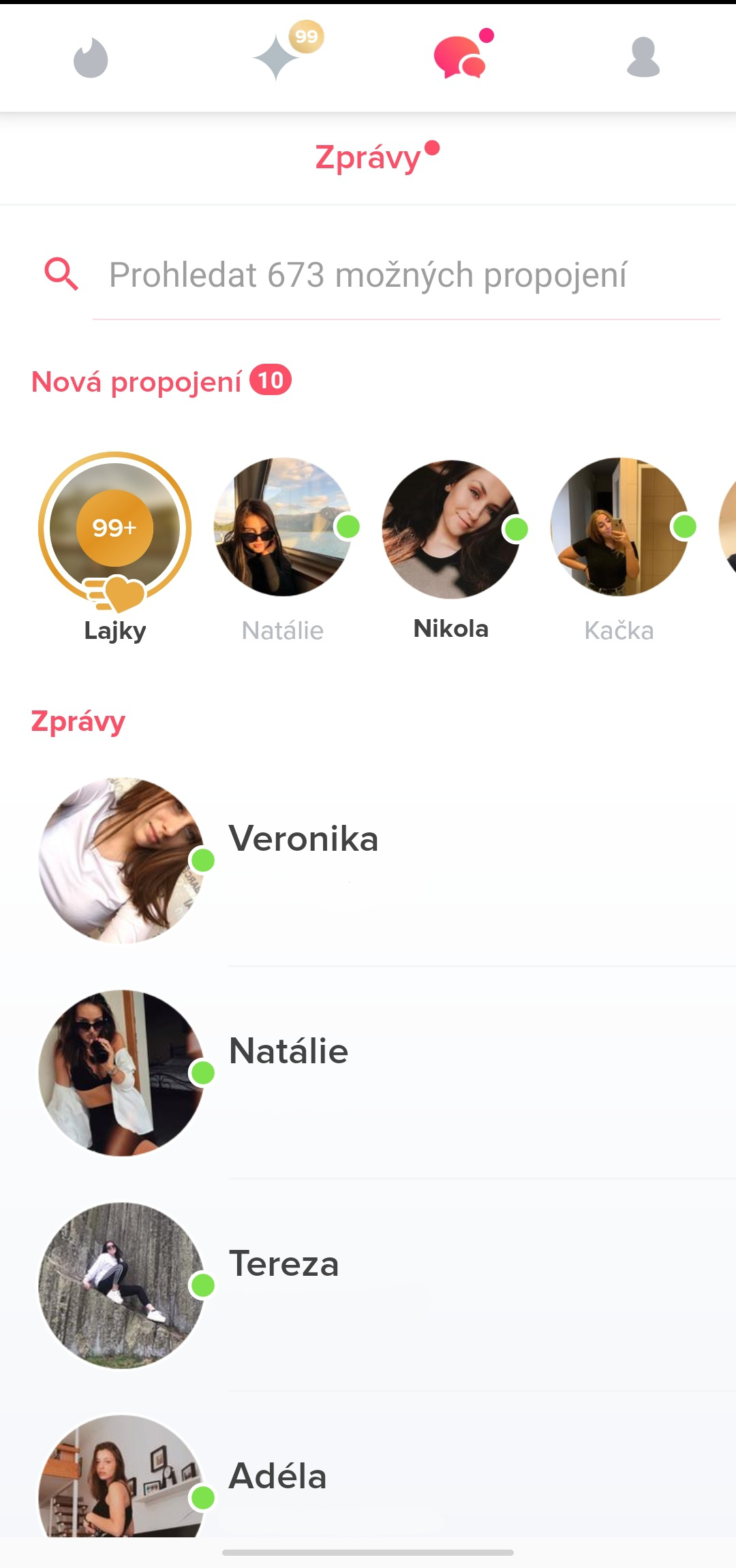Open the conversation with Tereza

coord(368,1285)
